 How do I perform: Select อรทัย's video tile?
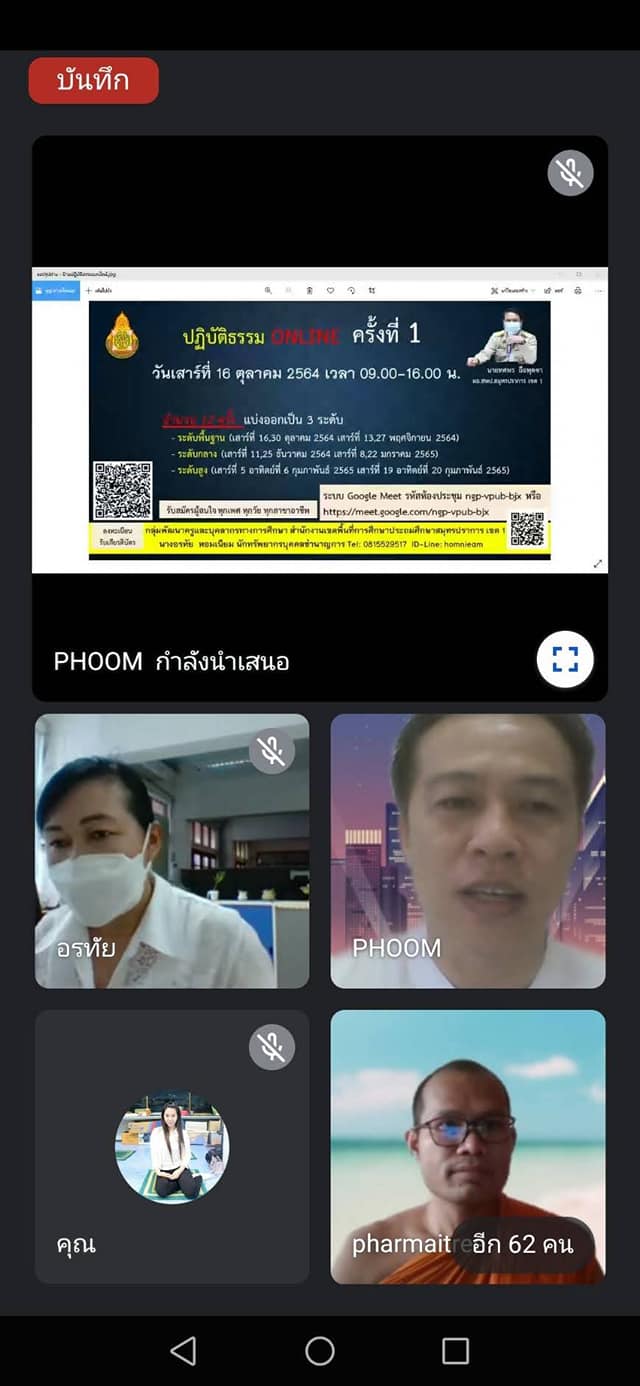[172, 851]
